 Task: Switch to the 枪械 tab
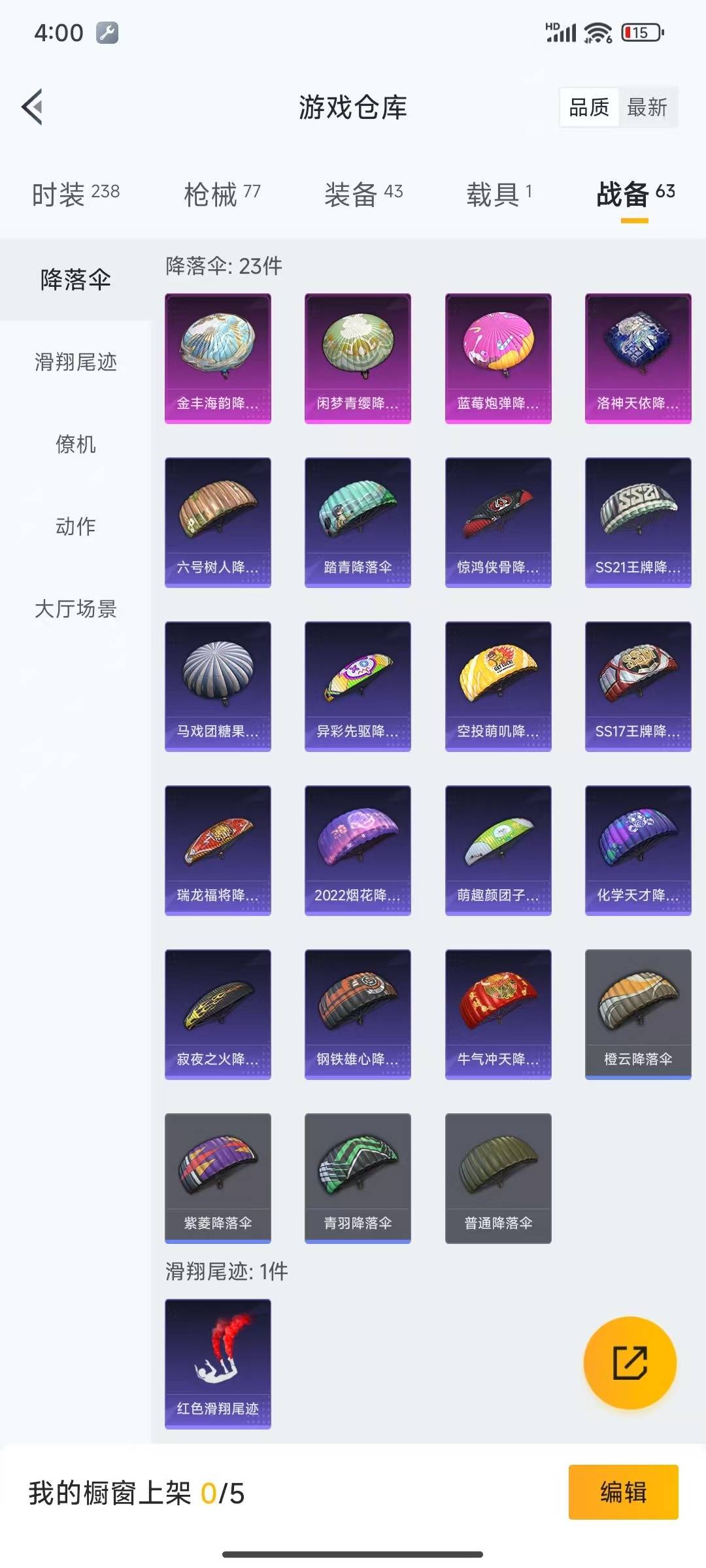pyautogui.click(x=222, y=193)
